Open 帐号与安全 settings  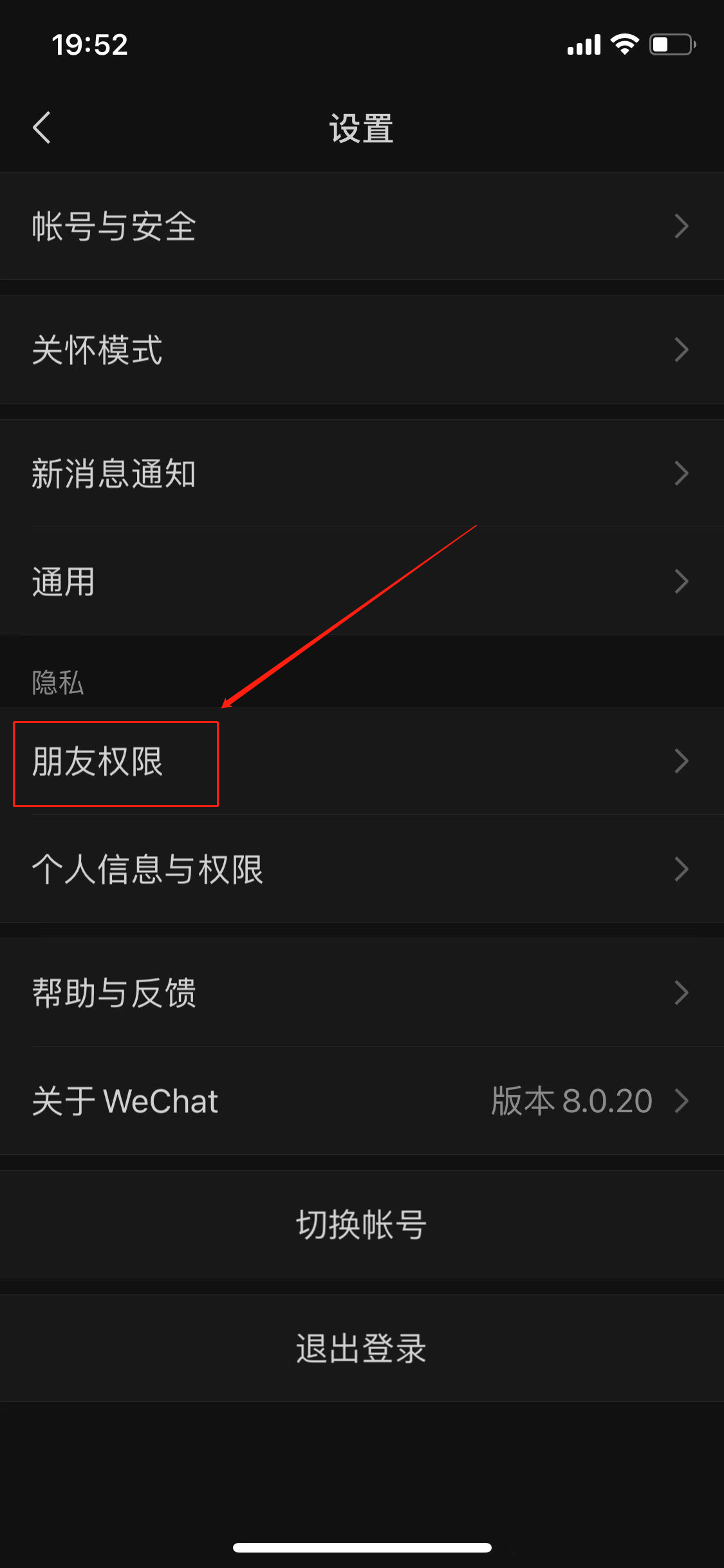(x=360, y=226)
